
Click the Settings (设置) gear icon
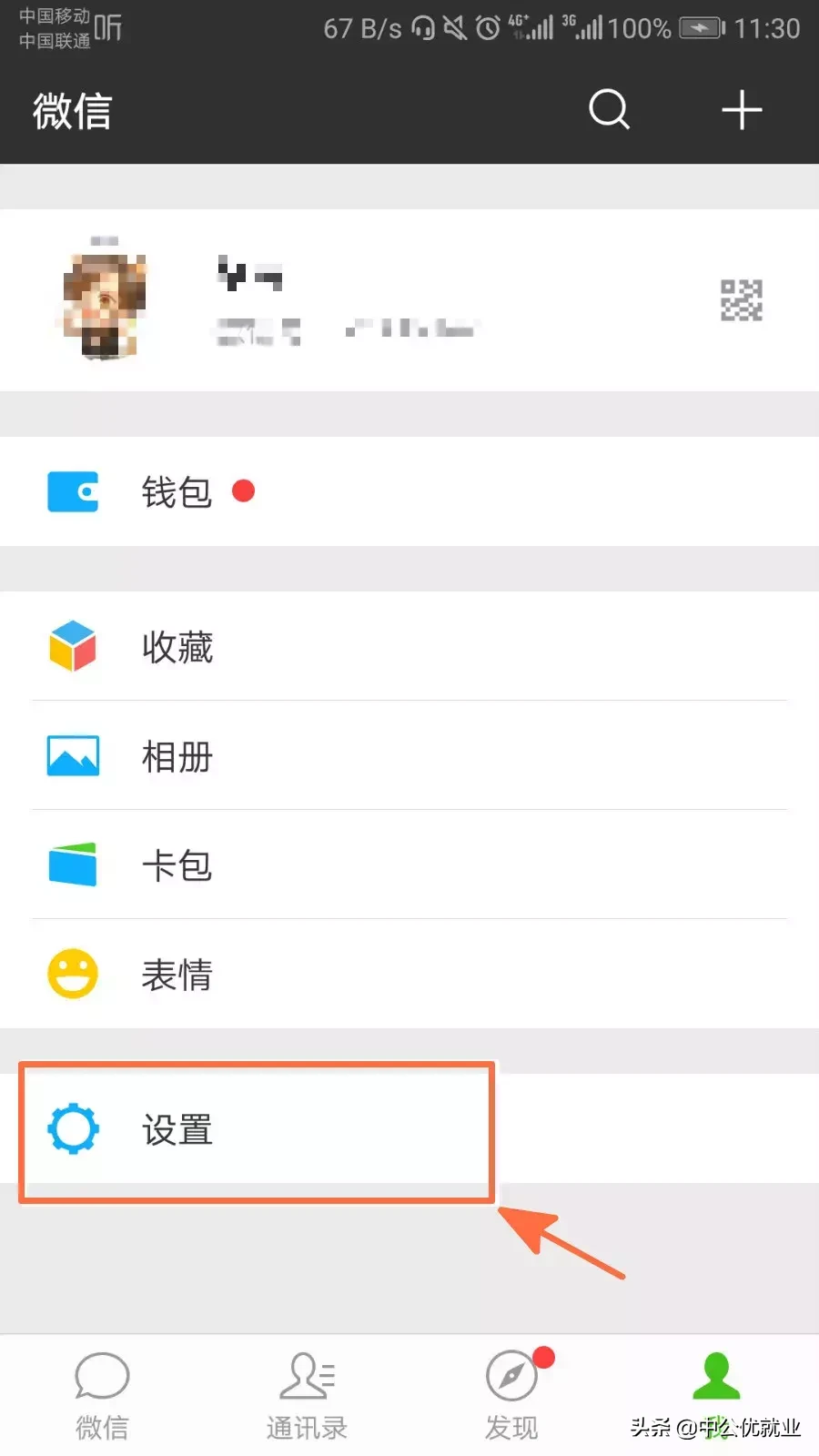73,1129
